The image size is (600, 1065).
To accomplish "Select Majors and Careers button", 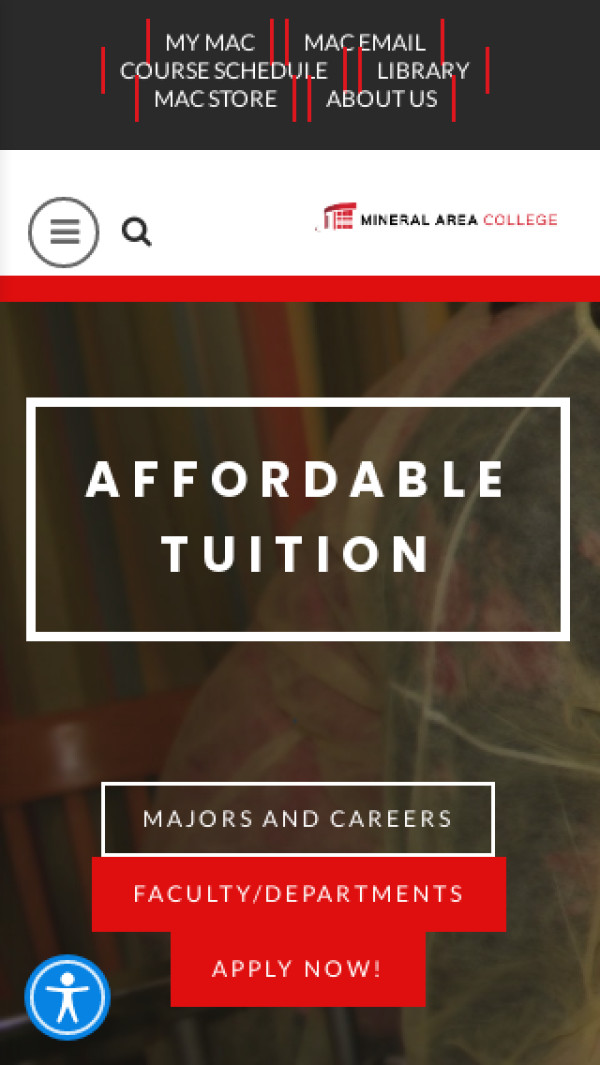I will [x=298, y=819].
